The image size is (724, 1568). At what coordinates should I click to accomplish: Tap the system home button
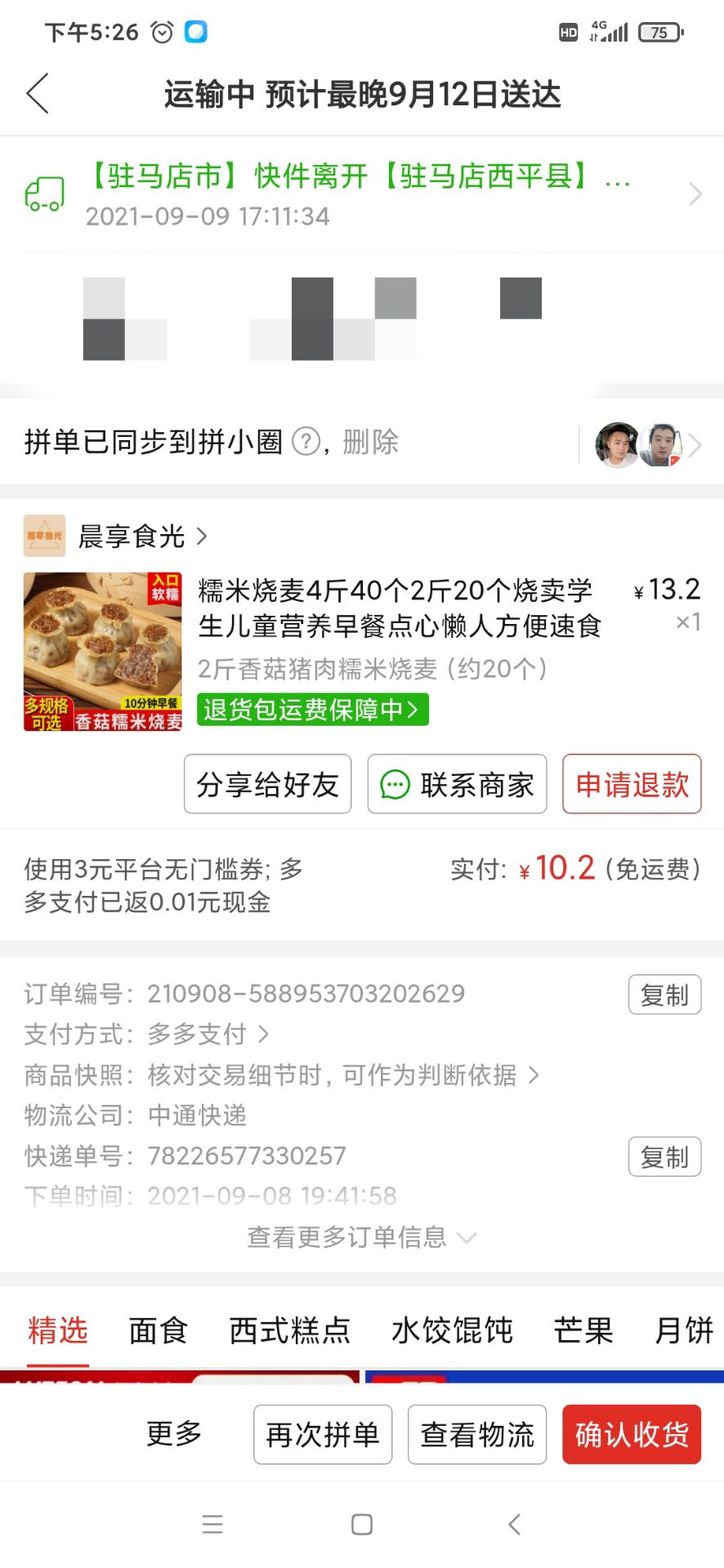click(362, 1524)
